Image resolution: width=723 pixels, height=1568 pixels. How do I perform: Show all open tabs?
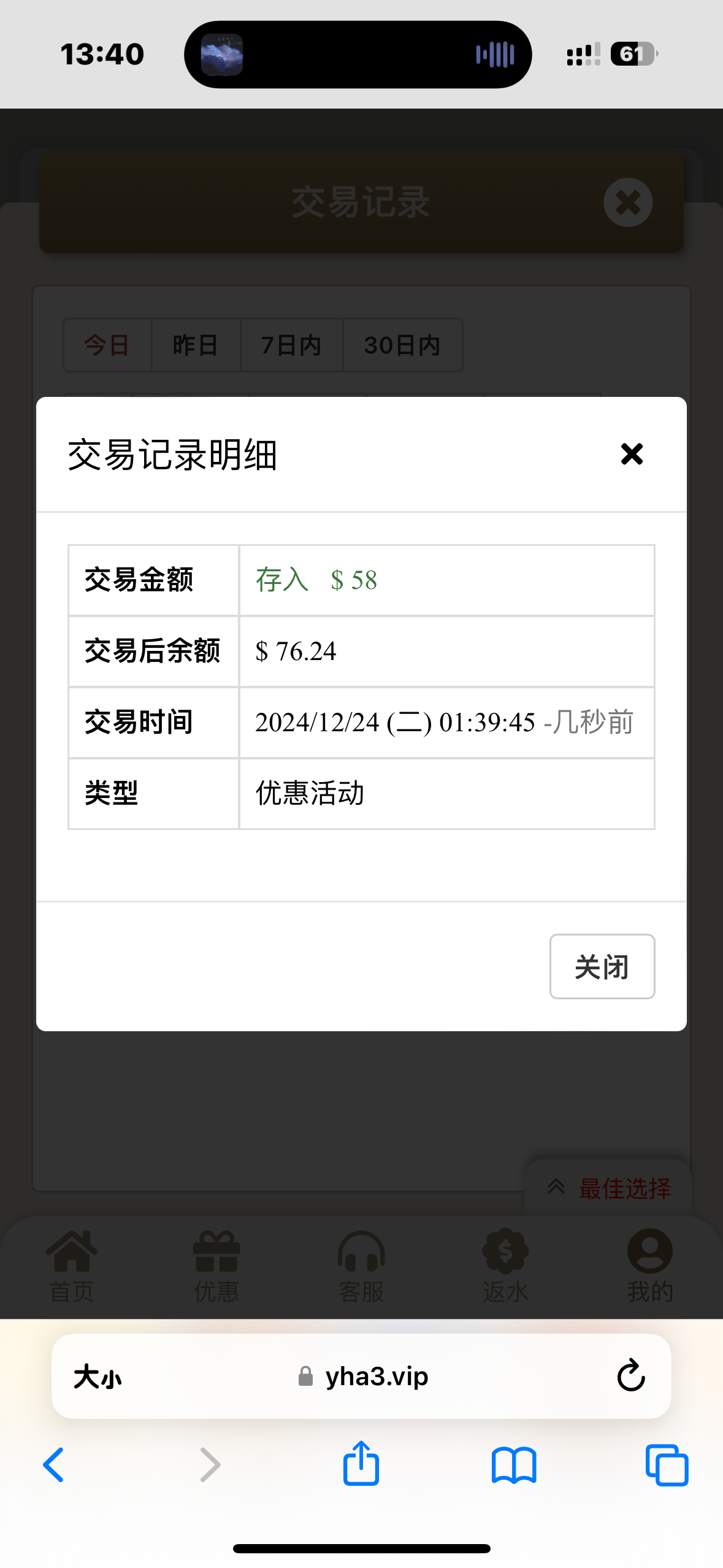(x=667, y=1464)
